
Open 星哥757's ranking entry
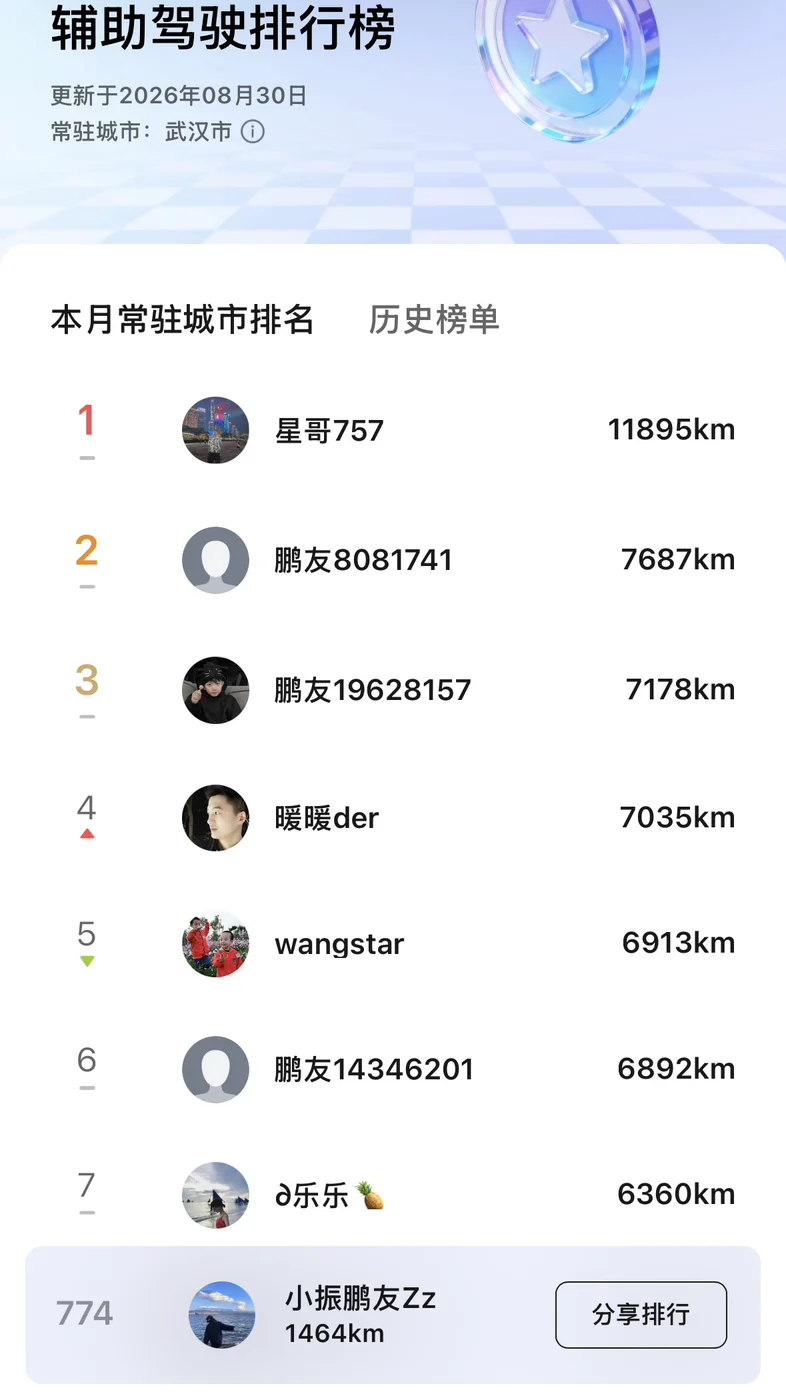click(x=393, y=430)
